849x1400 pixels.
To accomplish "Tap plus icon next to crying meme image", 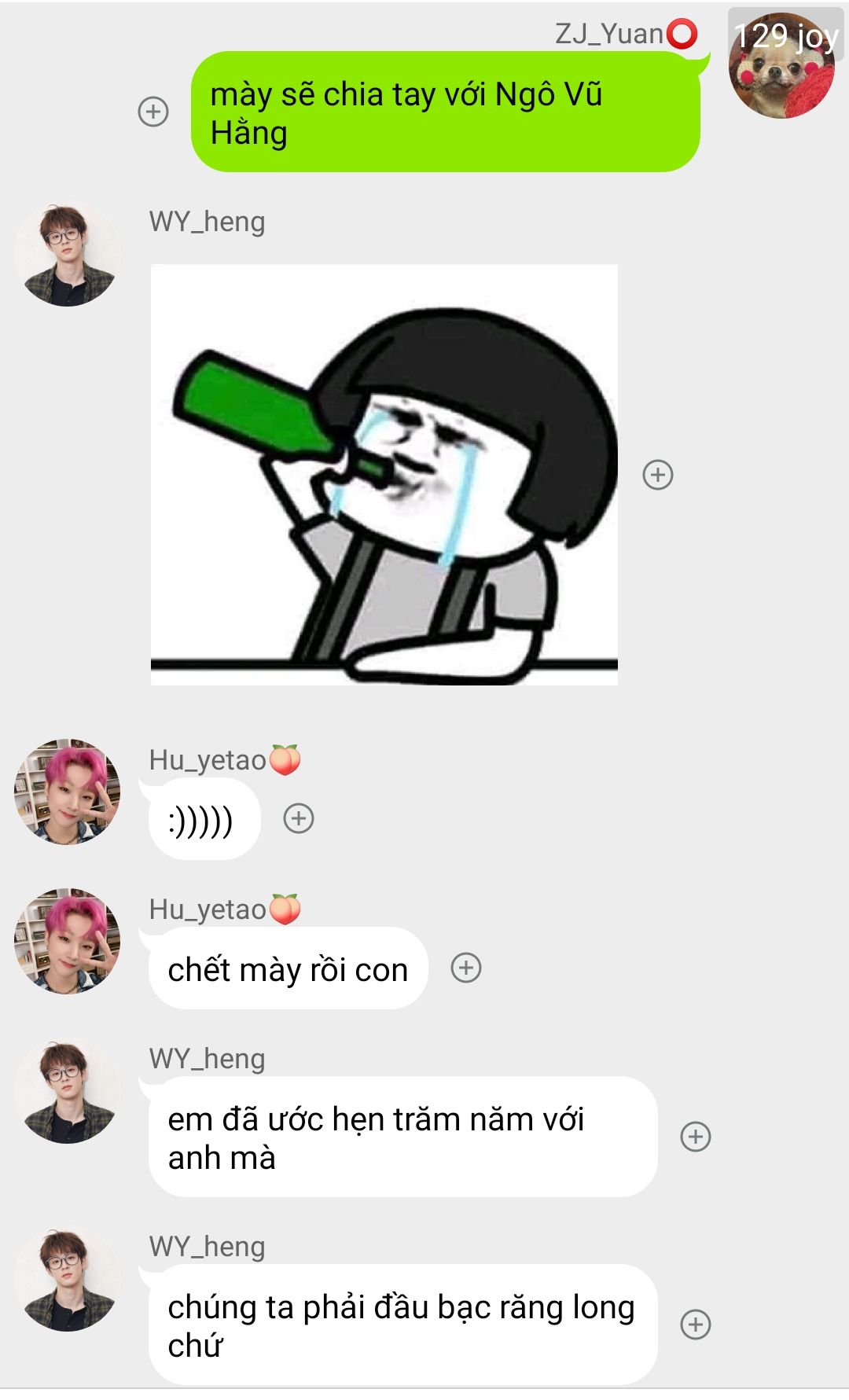I will [658, 475].
